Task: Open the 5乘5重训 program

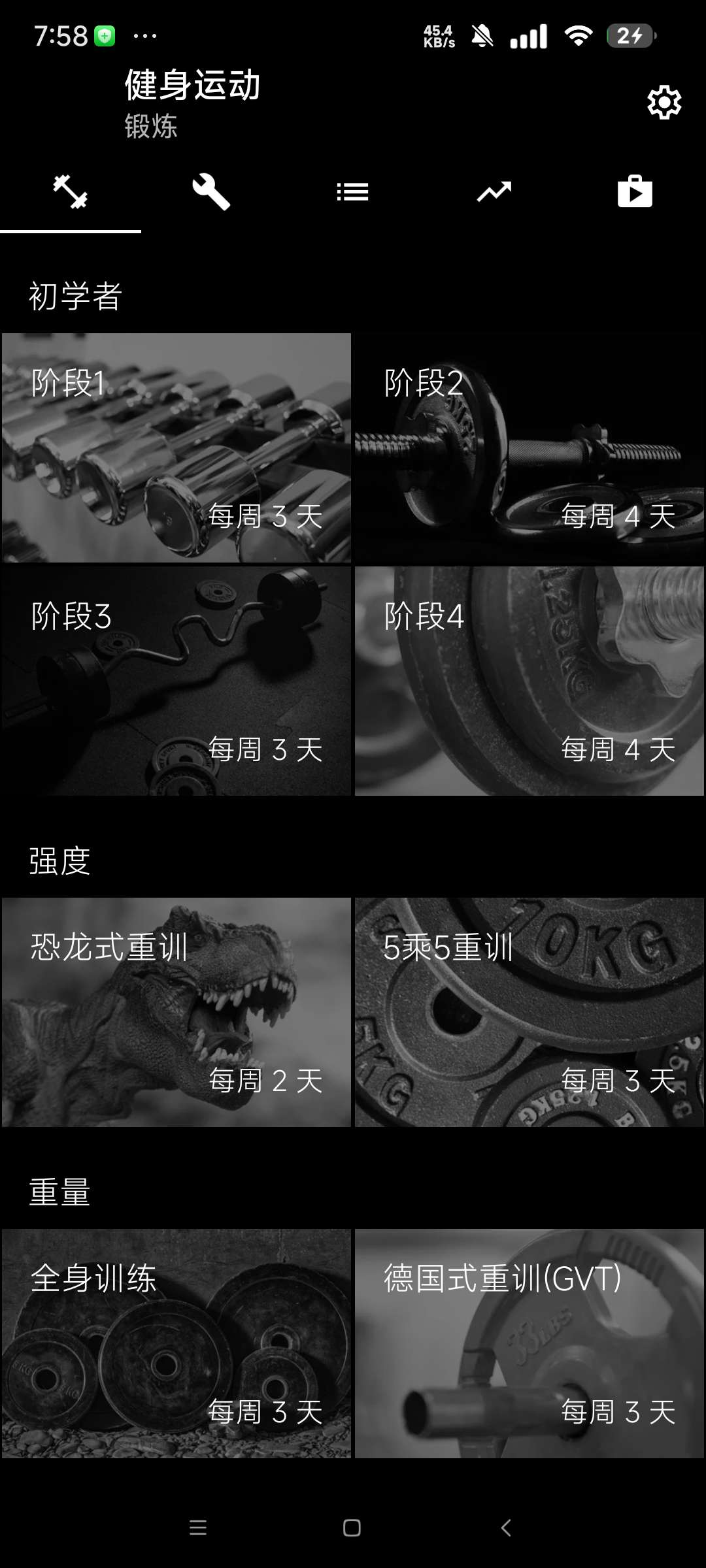Action: 529,1012
